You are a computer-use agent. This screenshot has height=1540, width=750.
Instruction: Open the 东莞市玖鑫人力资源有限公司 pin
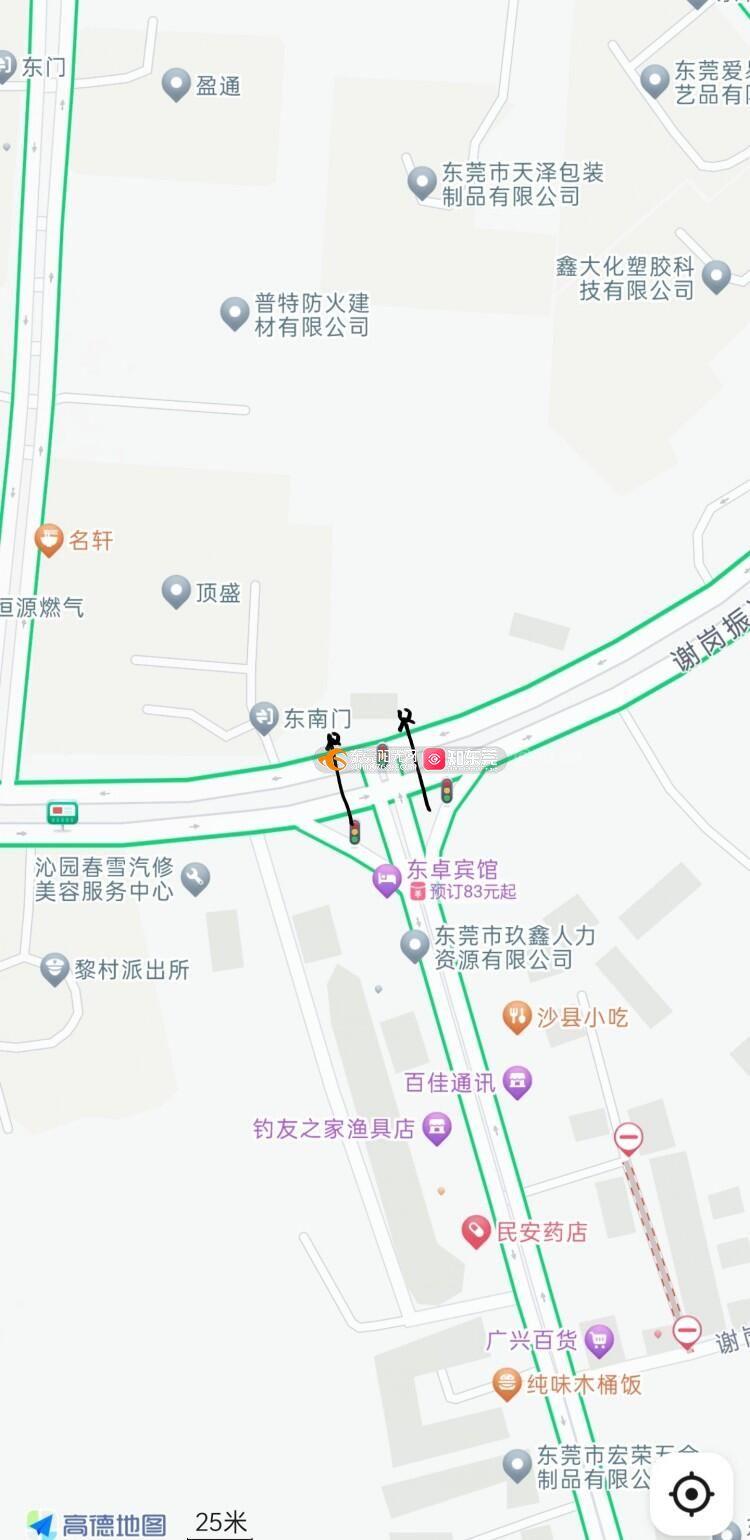[415, 946]
